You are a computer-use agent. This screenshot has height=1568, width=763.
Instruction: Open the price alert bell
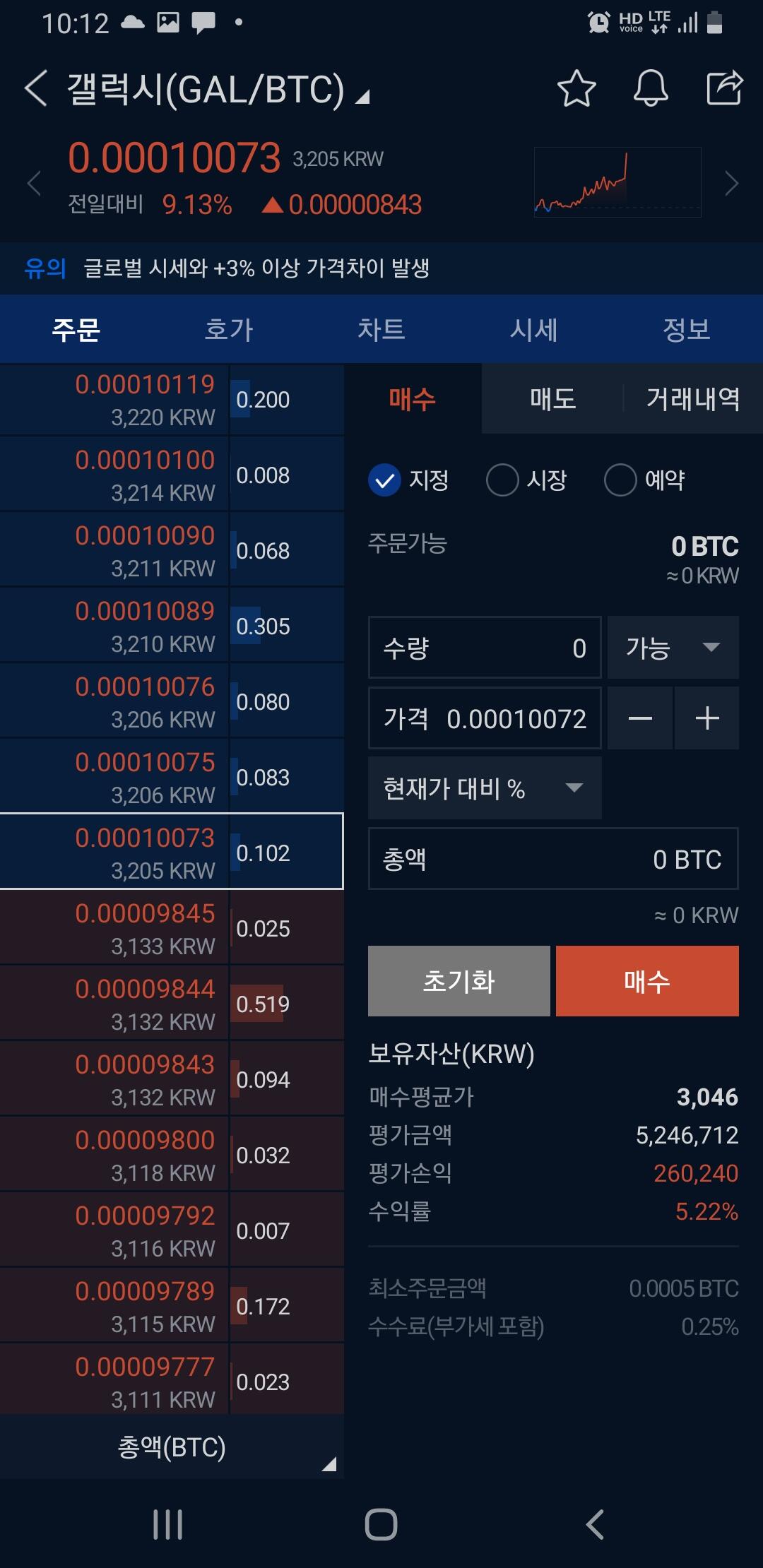651,88
